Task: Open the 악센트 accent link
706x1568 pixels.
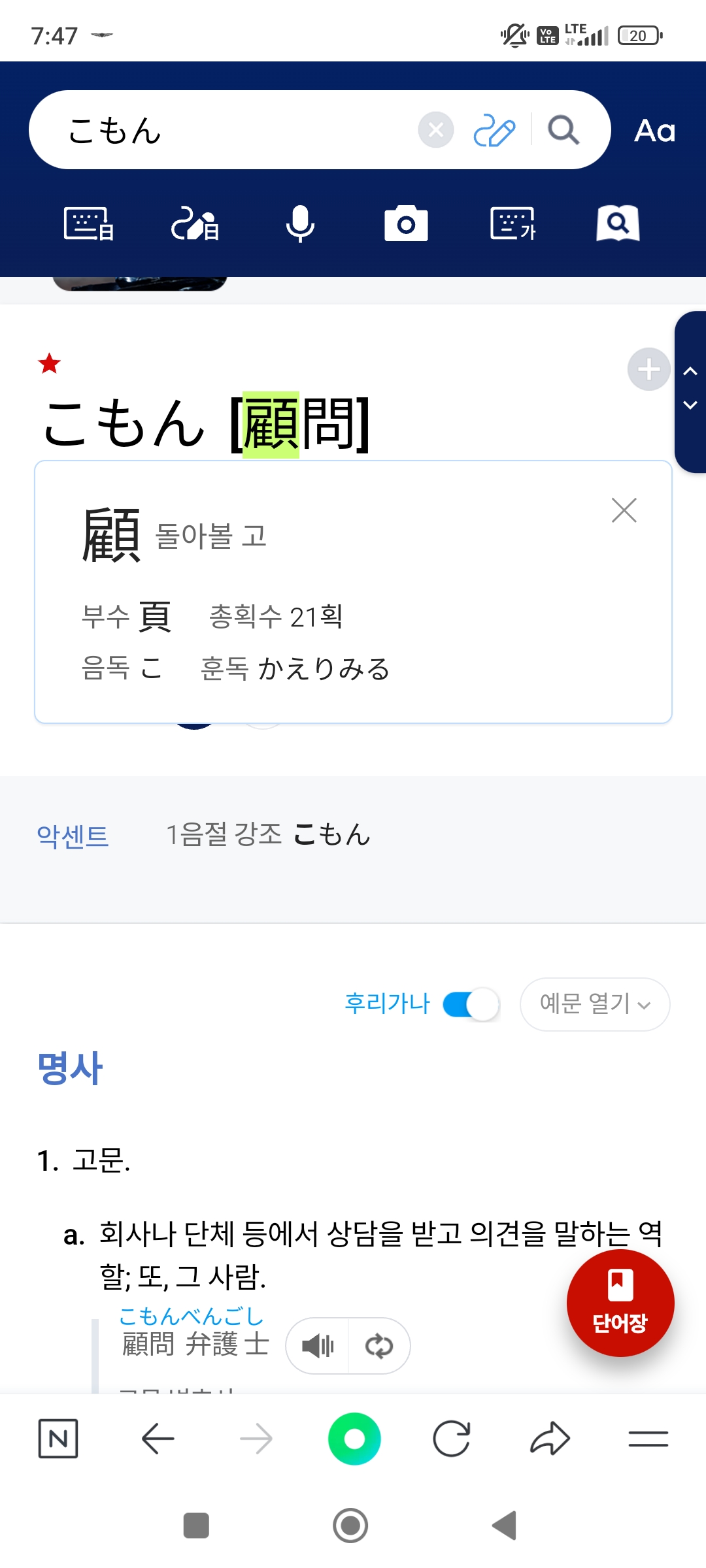Action: point(73,836)
